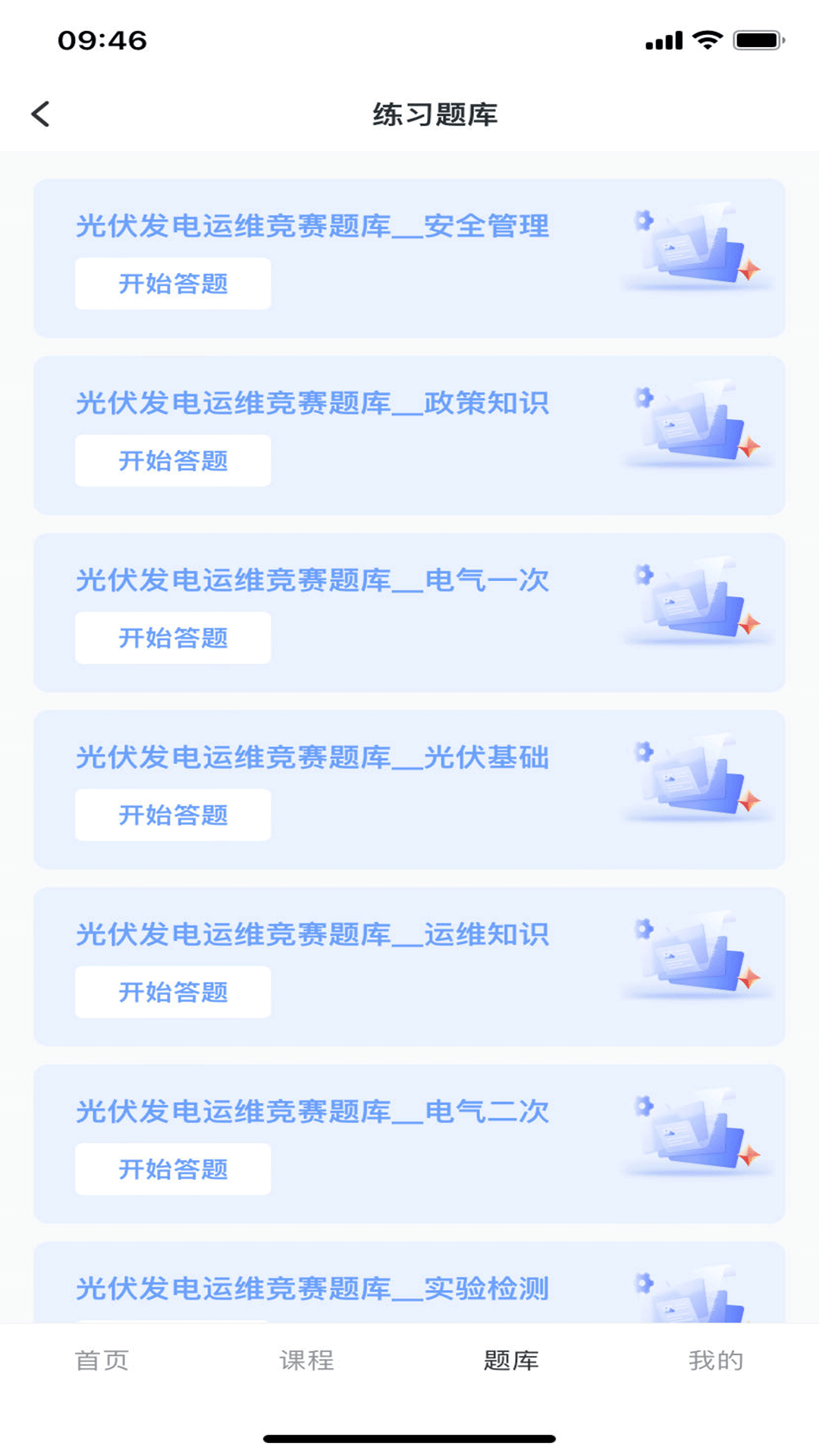Launch 运维知识 quiz with 开始答题
Image resolution: width=819 pixels, height=1456 pixels.
[173, 992]
